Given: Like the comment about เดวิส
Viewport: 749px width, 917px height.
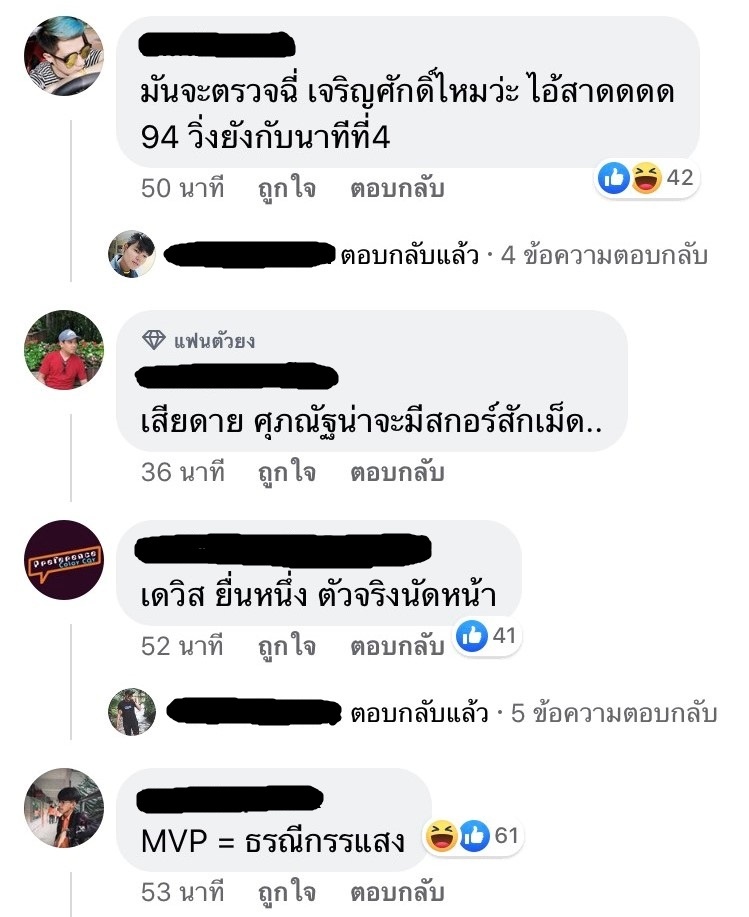Looking at the screenshot, I should tap(286, 645).
